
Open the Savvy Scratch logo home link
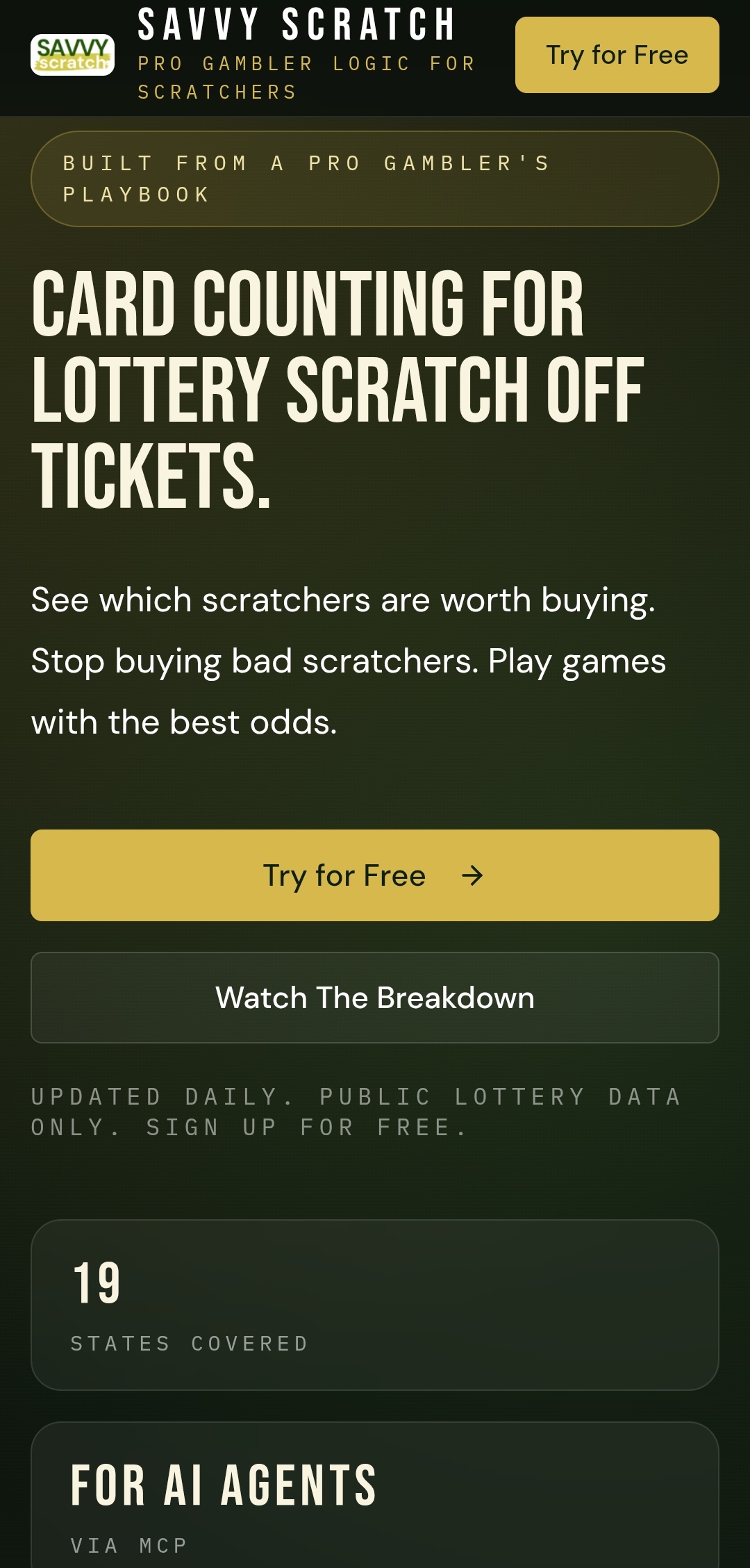[x=72, y=55]
